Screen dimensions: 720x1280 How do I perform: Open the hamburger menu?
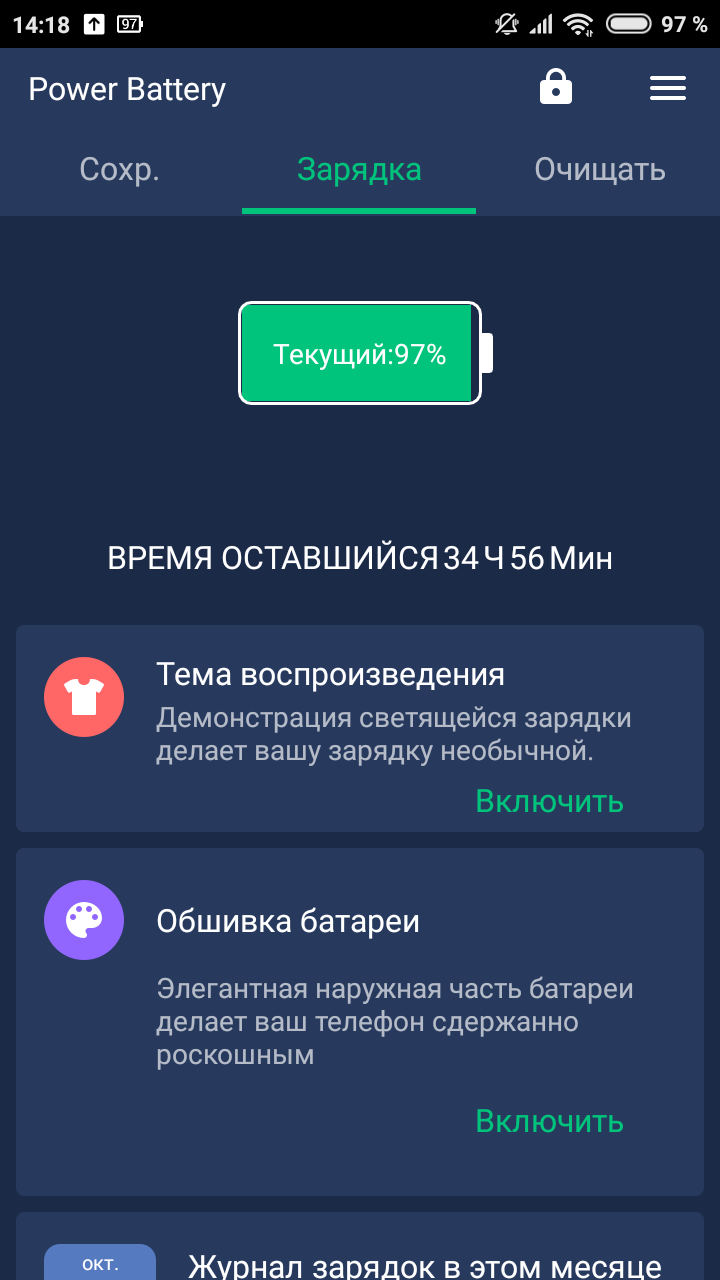click(668, 88)
